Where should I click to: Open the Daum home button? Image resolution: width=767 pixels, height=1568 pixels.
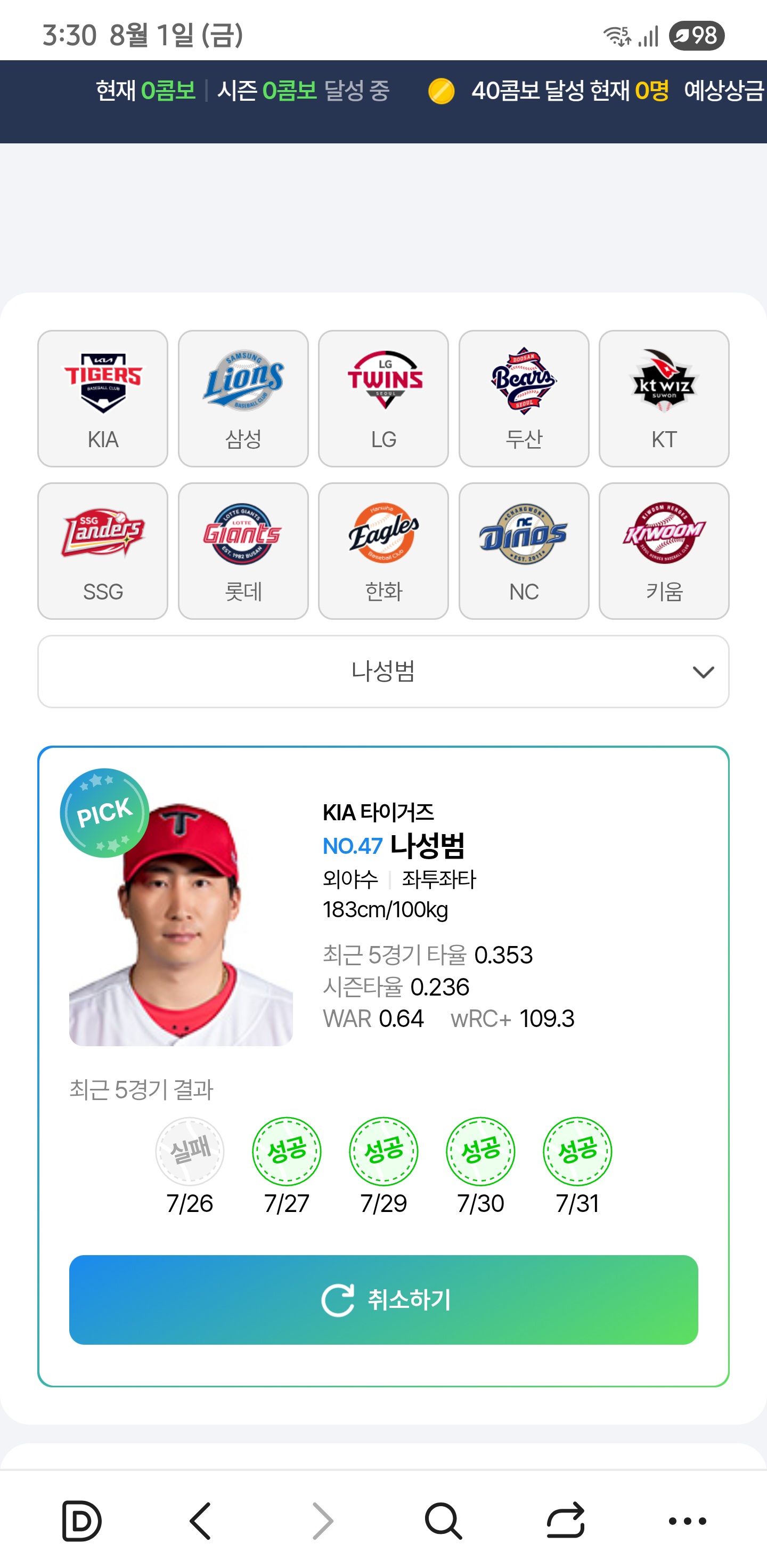(81, 1521)
